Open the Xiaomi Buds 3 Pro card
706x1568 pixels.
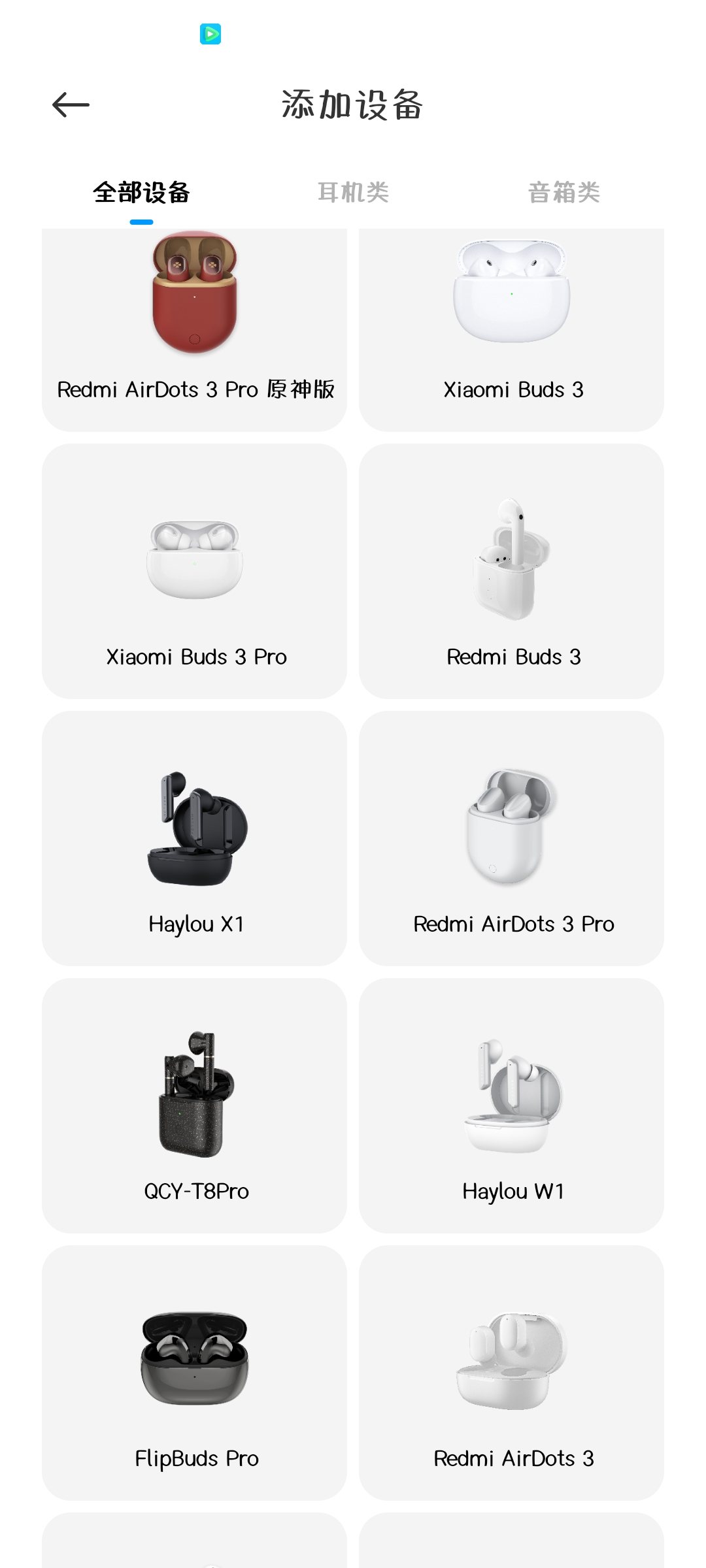pos(194,571)
